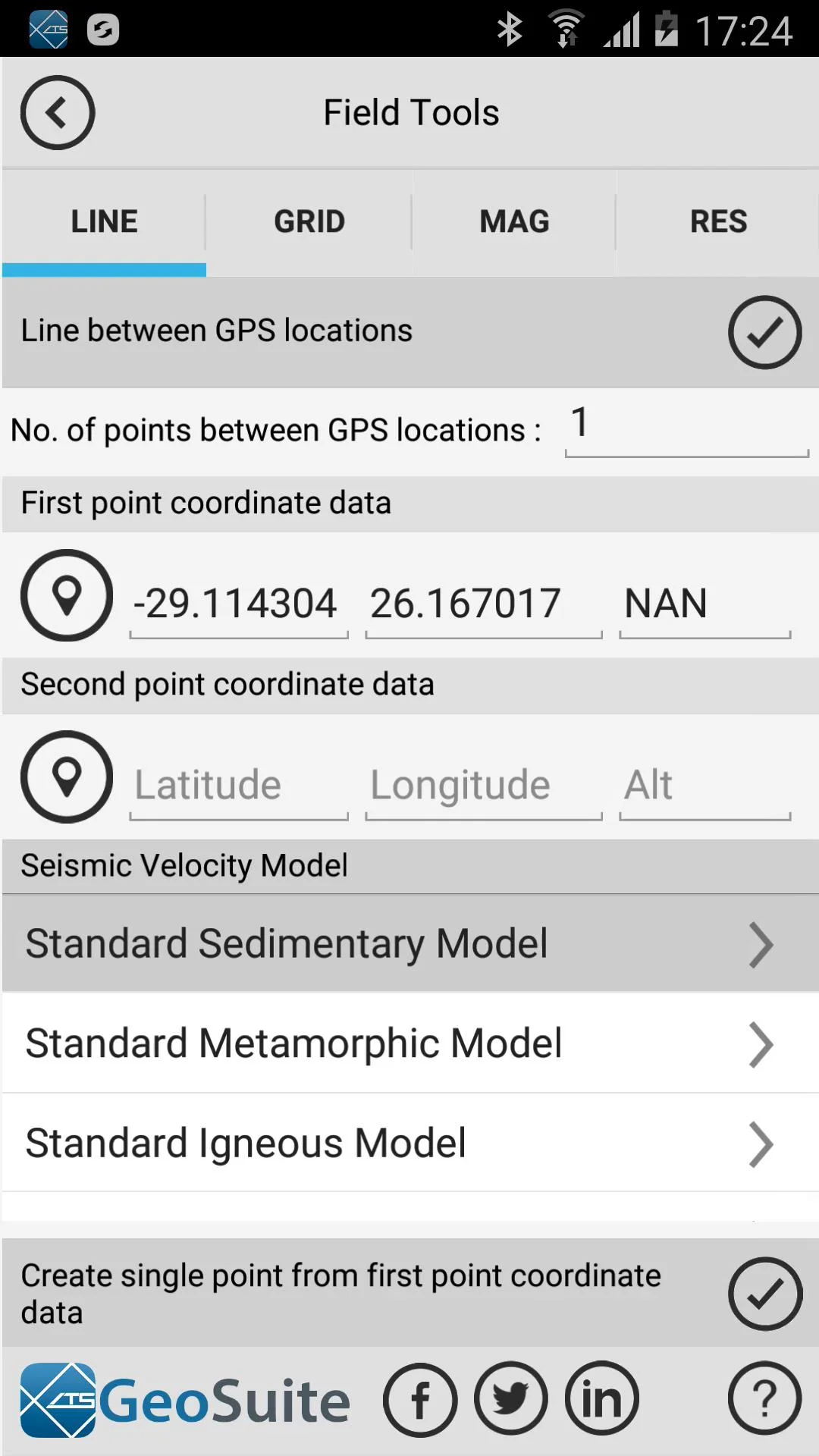Edit first point altitude field showing NAN

[x=705, y=604]
